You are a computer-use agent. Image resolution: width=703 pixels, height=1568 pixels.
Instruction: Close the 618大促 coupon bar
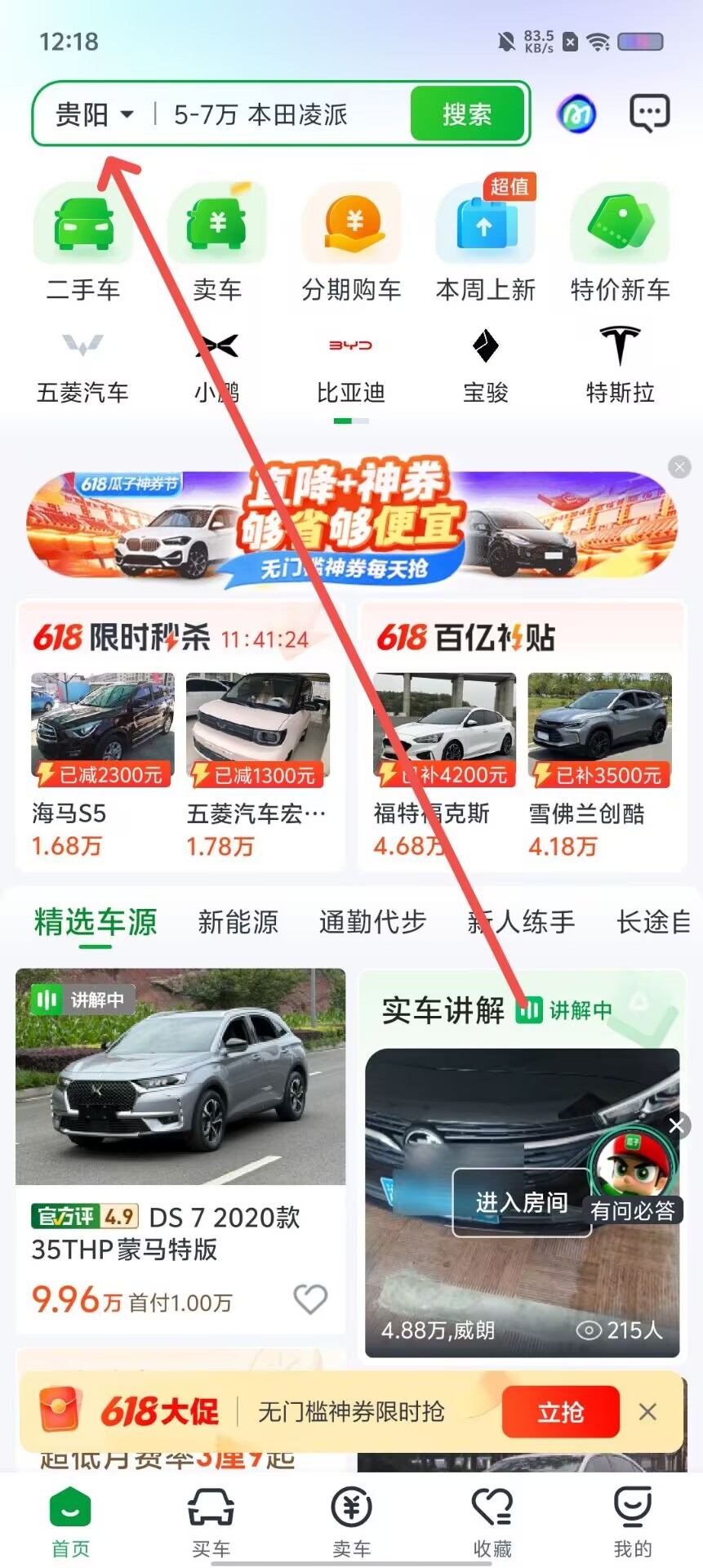(647, 1412)
